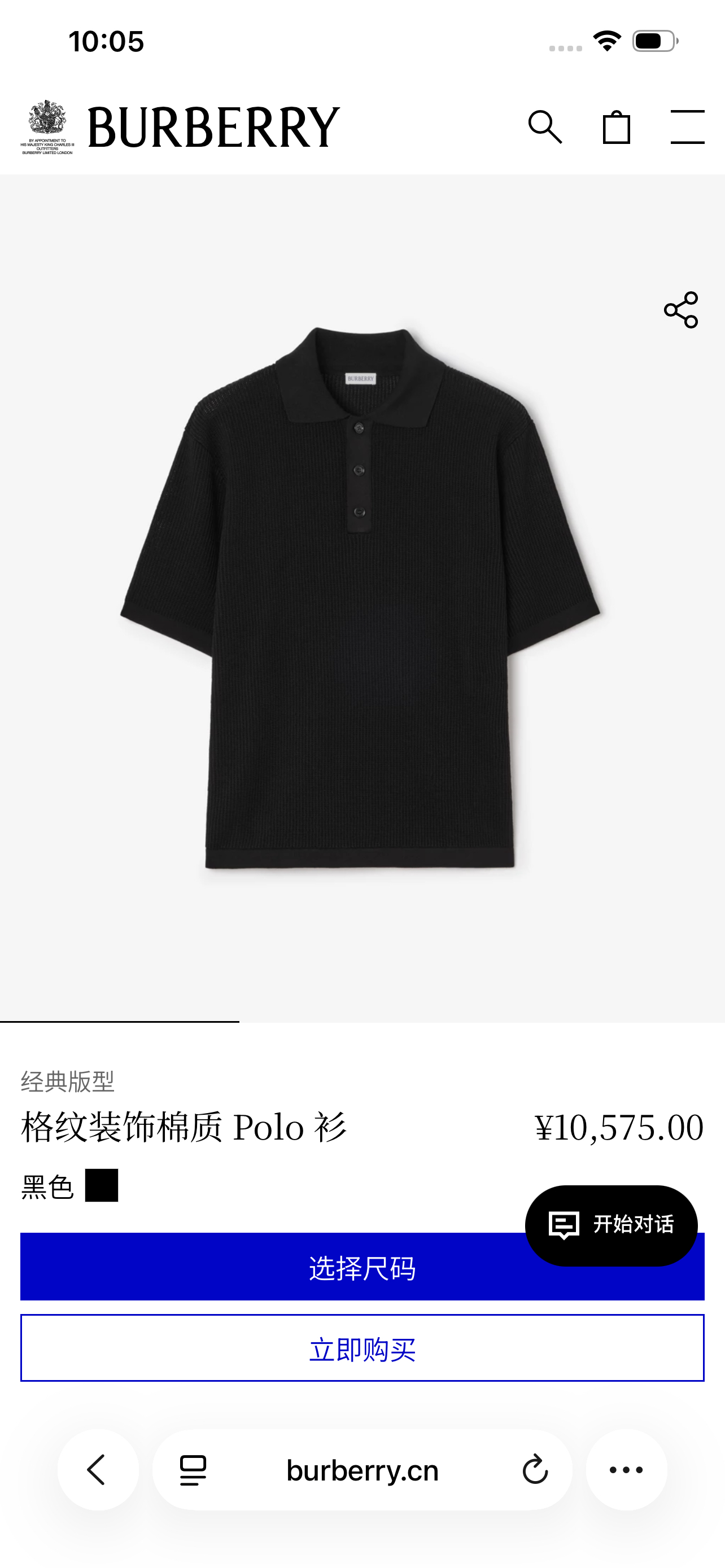The image size is (725, 1568).
Task: Tap 立即购买 to buy now
Action: [362, 1348]
